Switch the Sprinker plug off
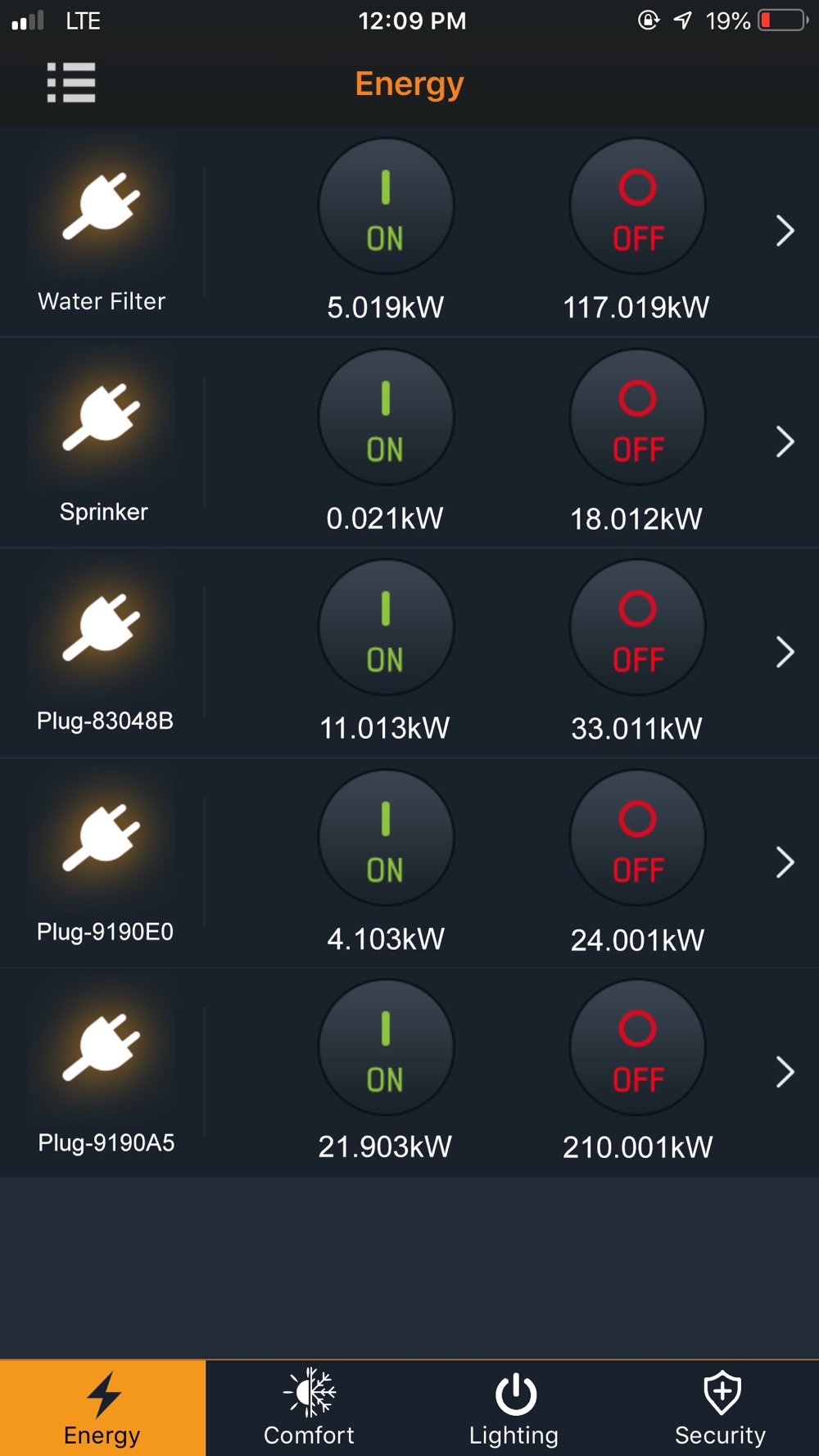This screenshot has height=1456, width=819. [637, 417]
